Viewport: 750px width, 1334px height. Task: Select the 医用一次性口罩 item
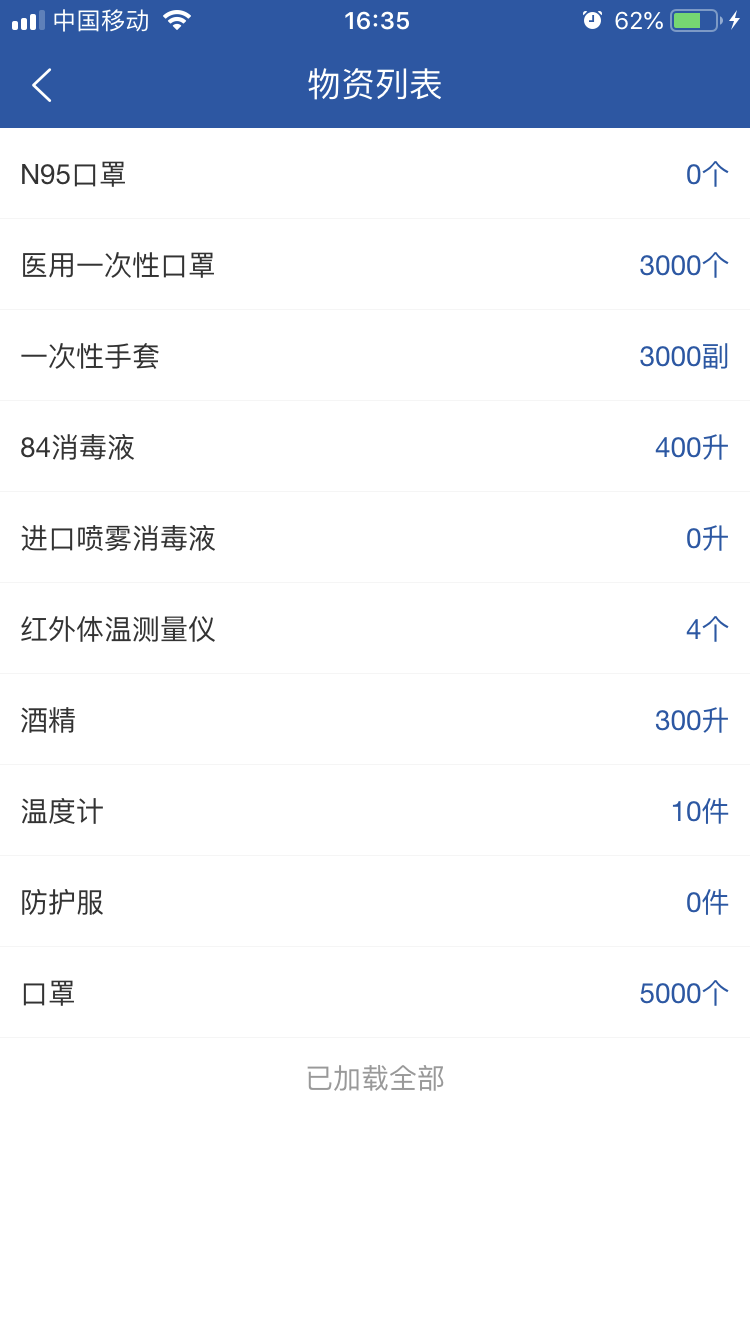point(374,265)
